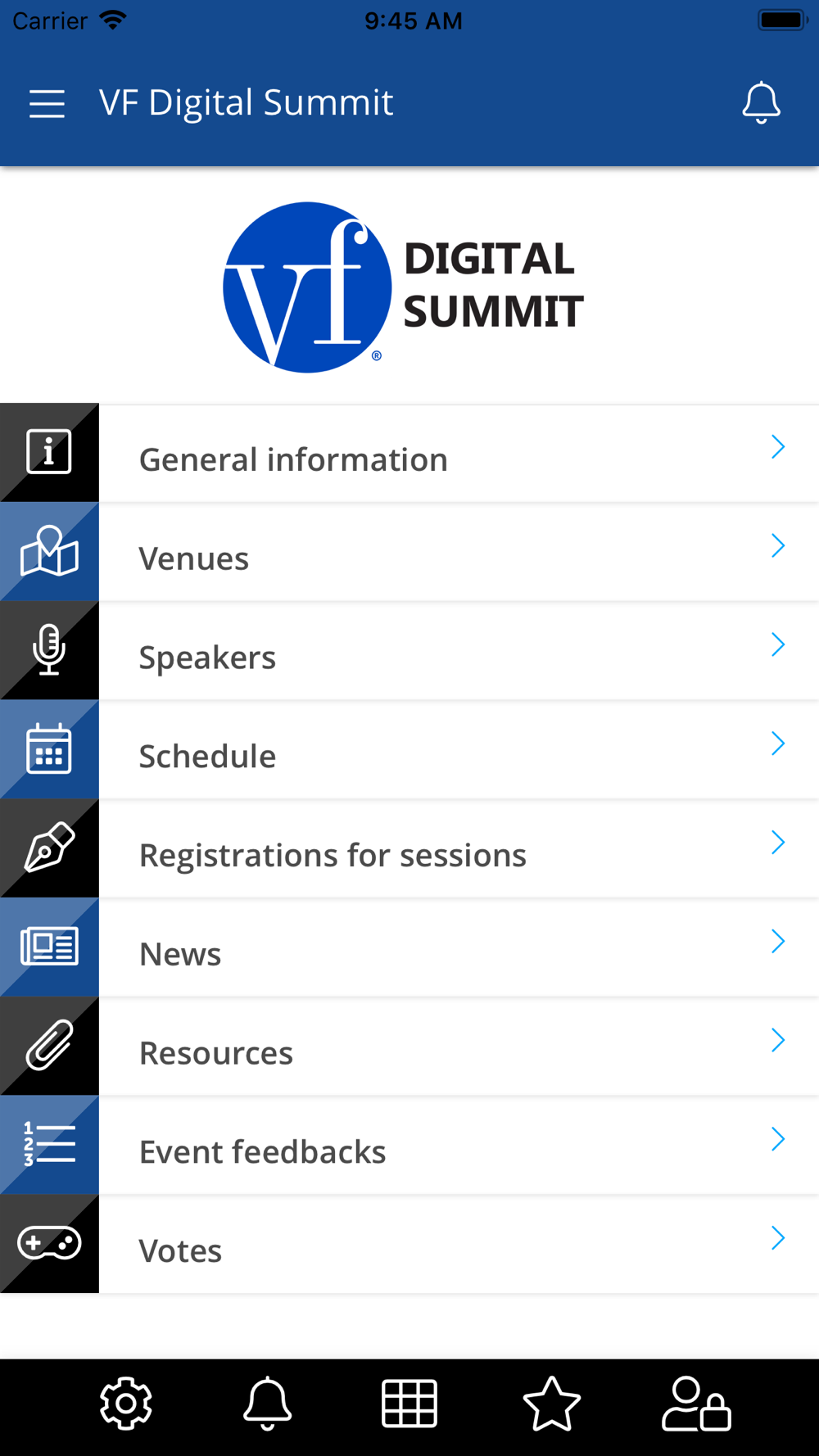Select the grid icon in bottom bar

pyautogui.click(x=409, y=1404)
